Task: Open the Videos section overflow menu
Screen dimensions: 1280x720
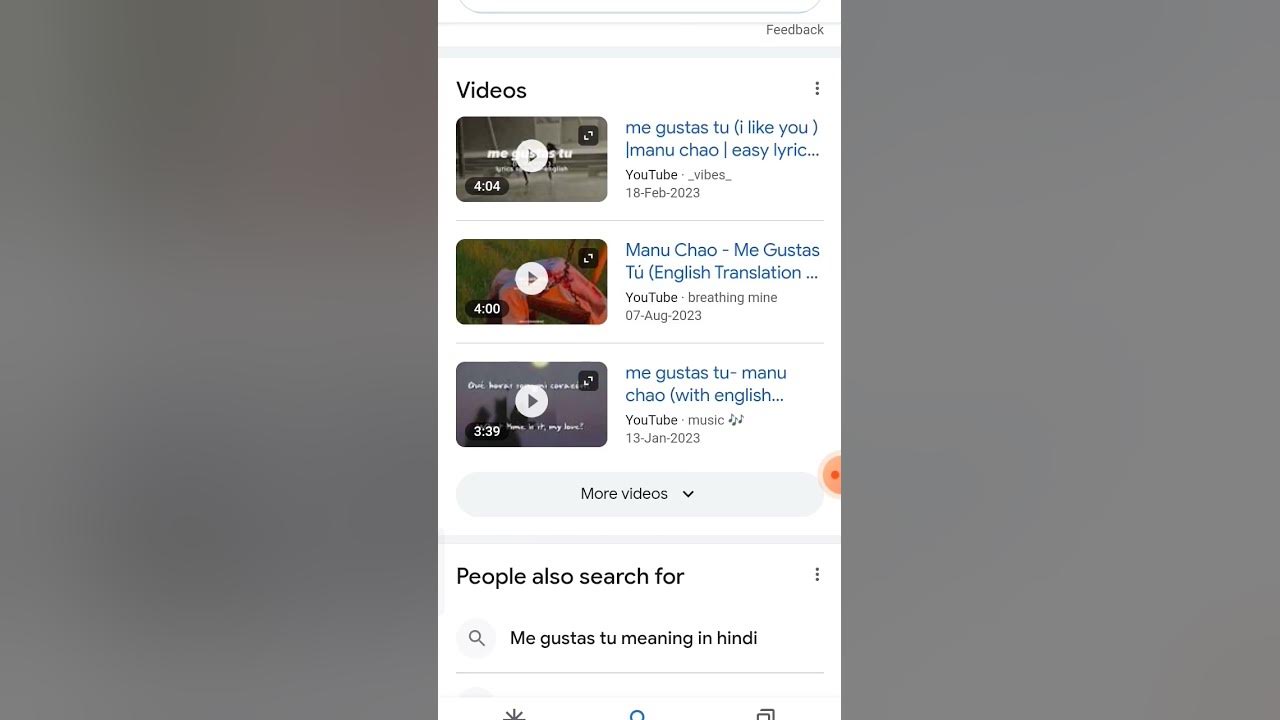Action: coord(817,89)
